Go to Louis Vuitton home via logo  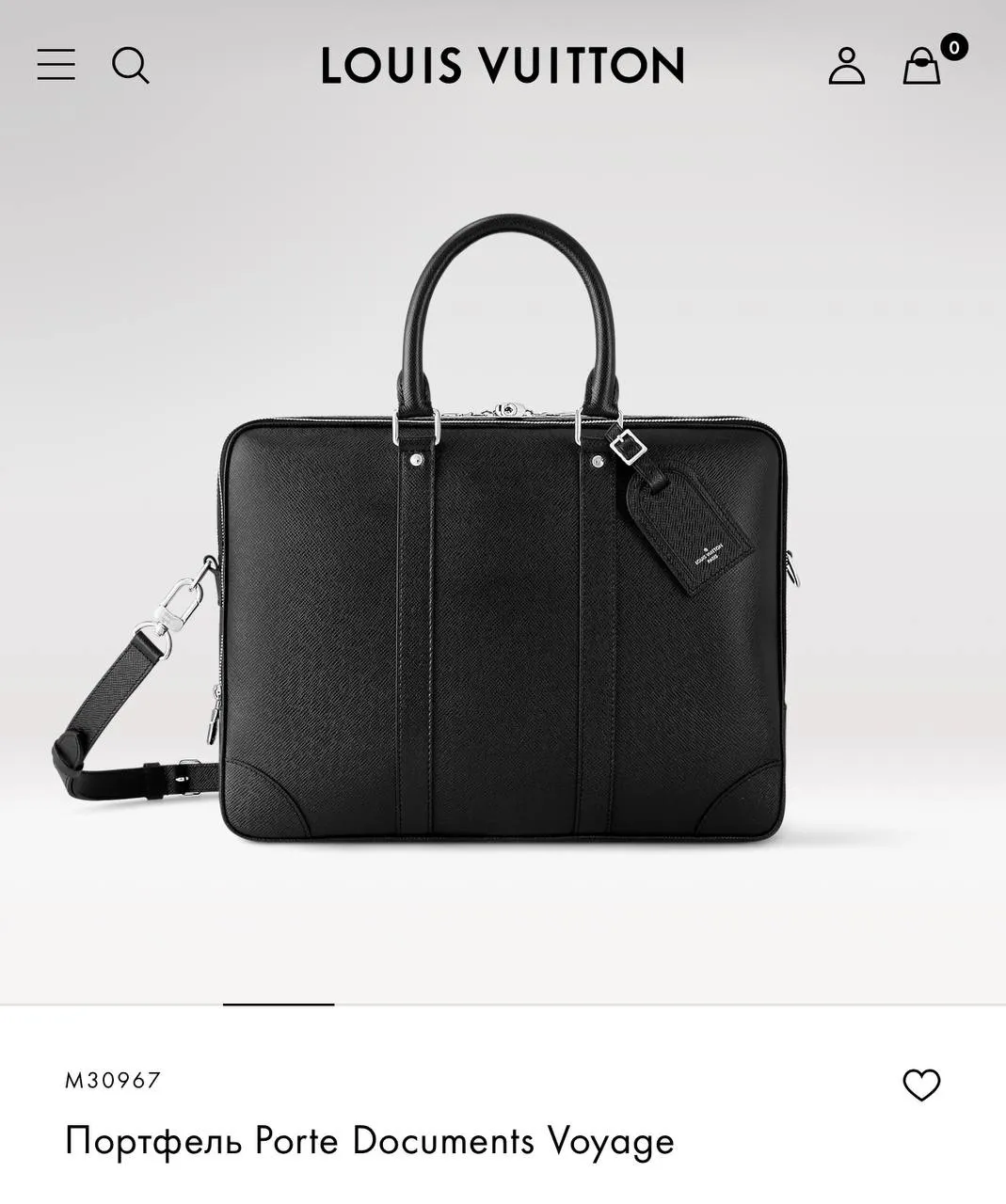[x=503, y=66]
